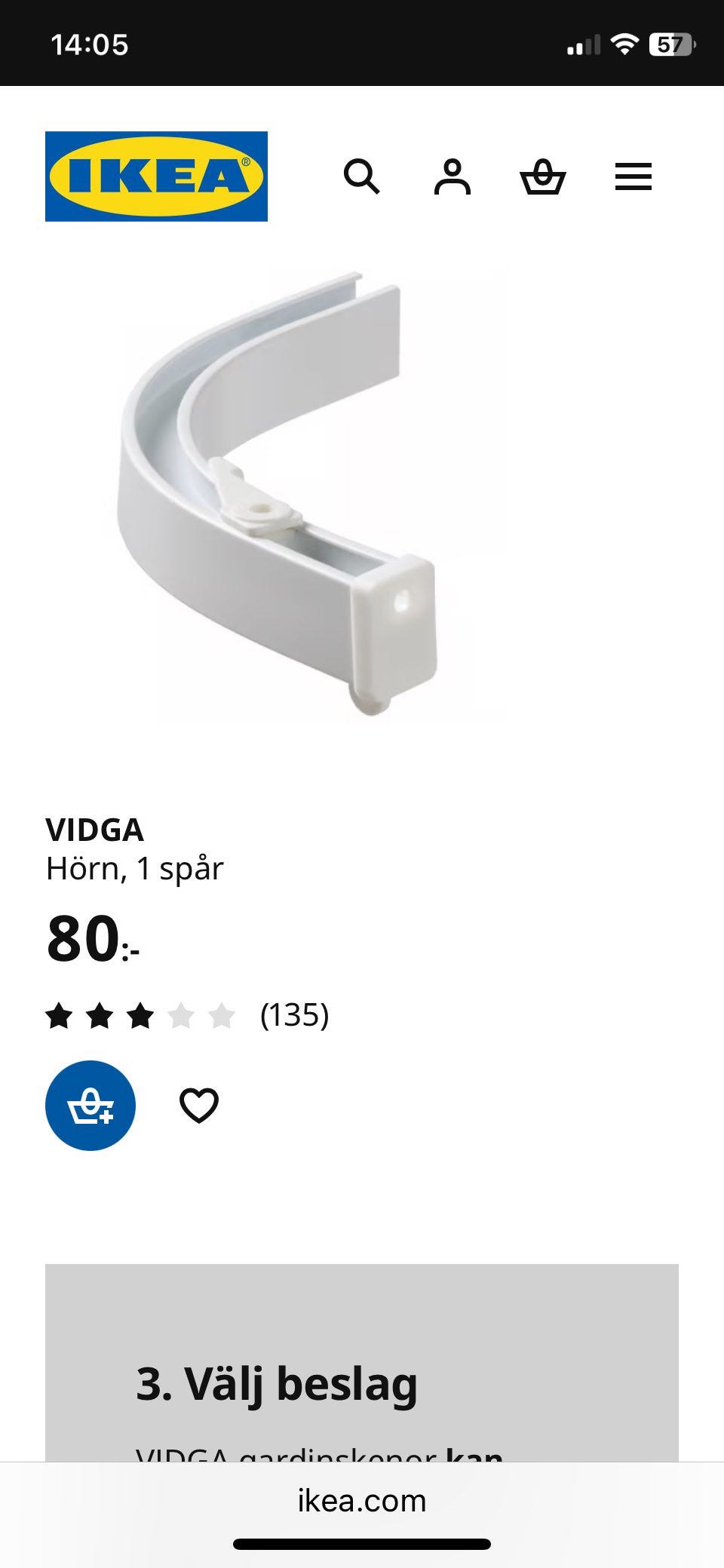Open the VIDGA corner piece product image
The width and height of the screenshot is (724, 1568).
click(302, 494)
